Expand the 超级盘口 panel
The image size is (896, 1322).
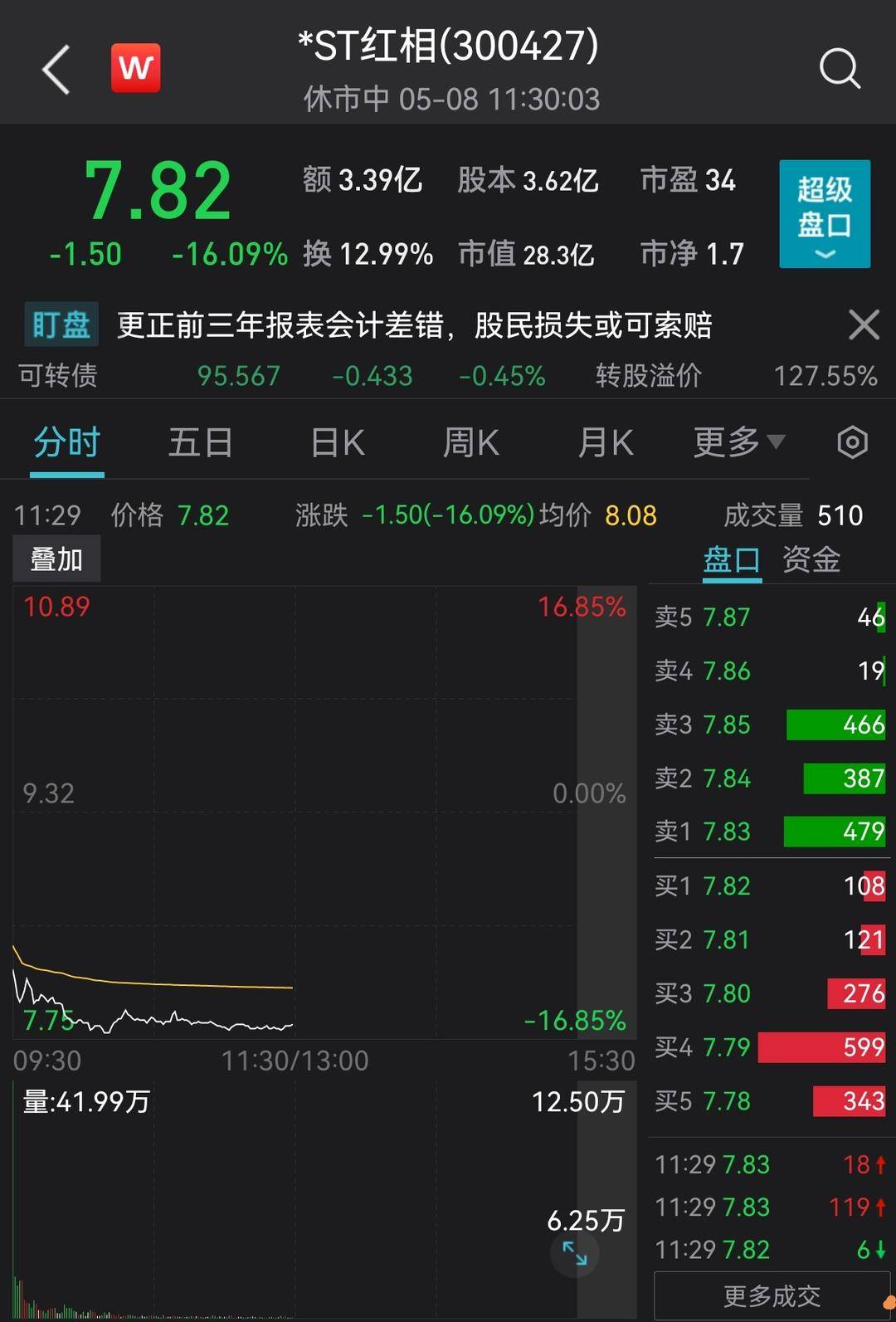point(824,214)
